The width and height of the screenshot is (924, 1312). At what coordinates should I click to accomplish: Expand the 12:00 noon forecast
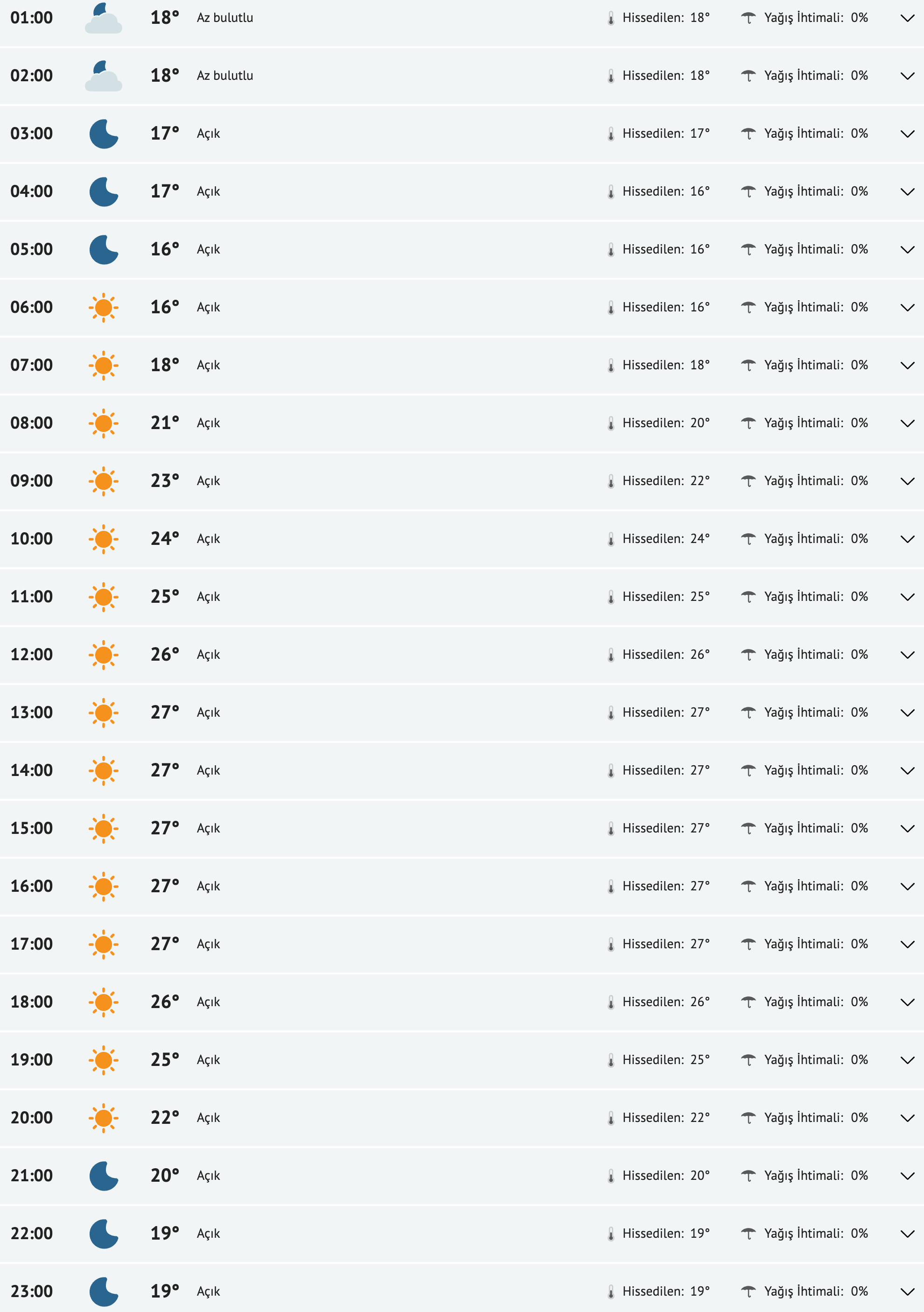coord(907,655)
